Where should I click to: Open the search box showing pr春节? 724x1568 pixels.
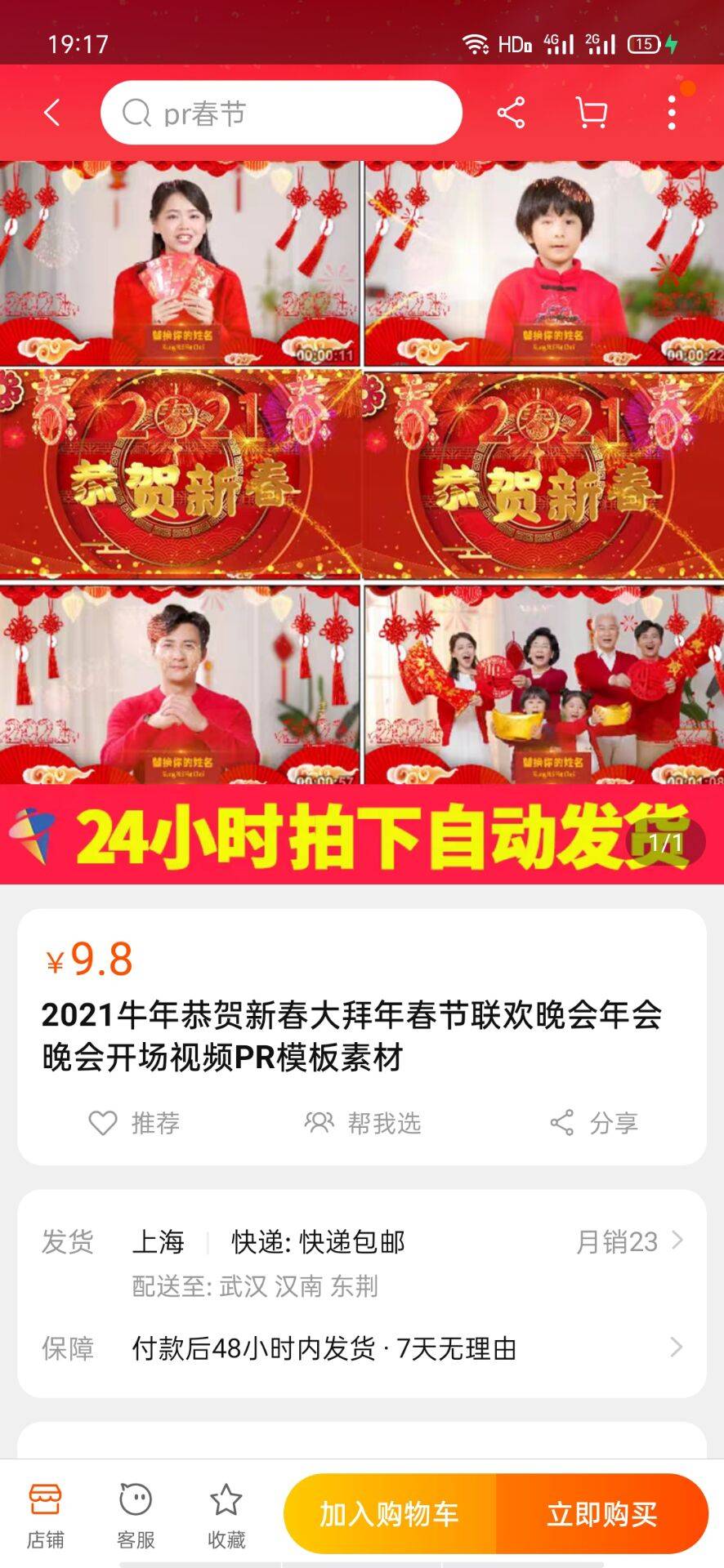tap(281, 113)
